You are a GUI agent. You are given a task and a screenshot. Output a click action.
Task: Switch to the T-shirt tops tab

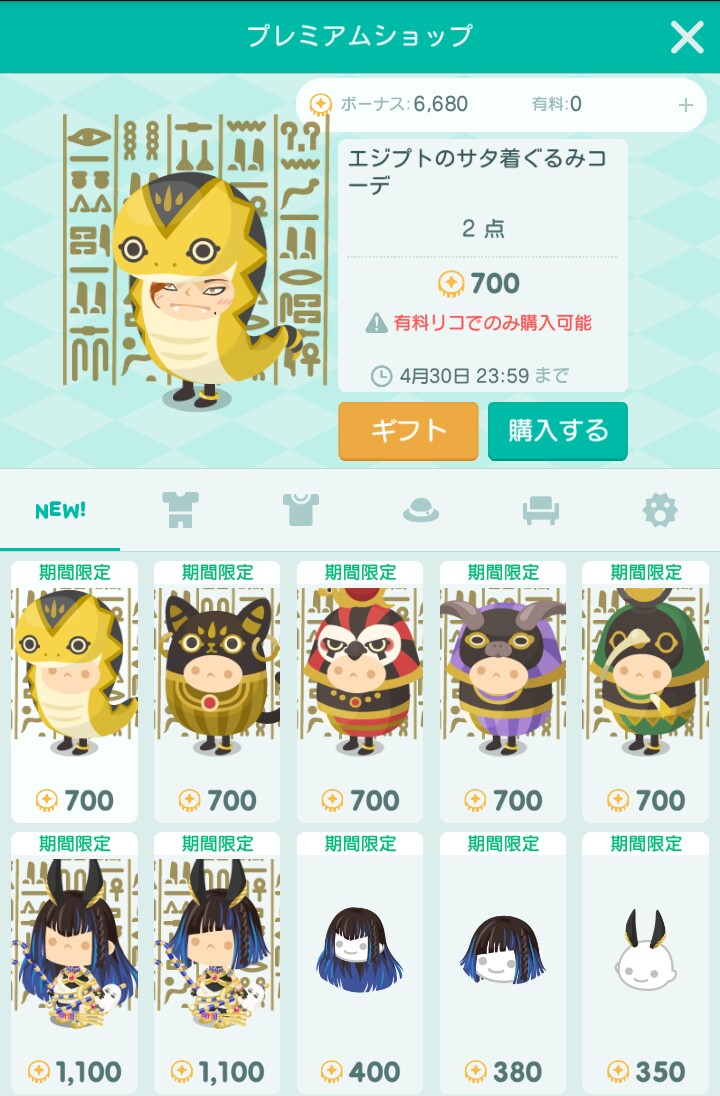(300, 511)
